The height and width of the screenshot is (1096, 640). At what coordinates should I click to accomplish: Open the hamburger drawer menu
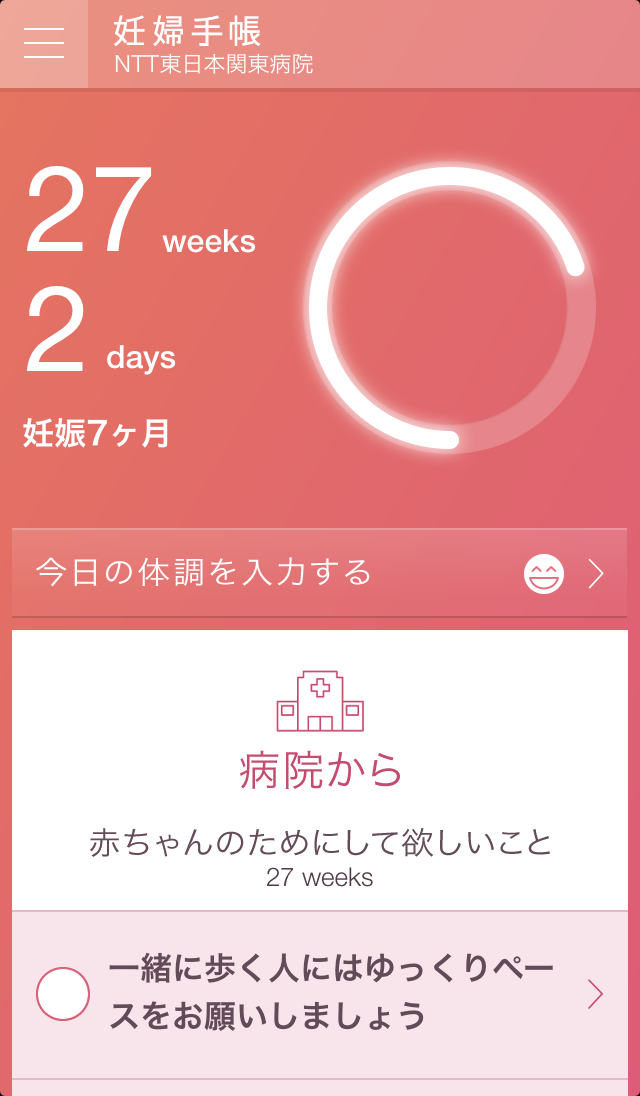pos(44,43)
